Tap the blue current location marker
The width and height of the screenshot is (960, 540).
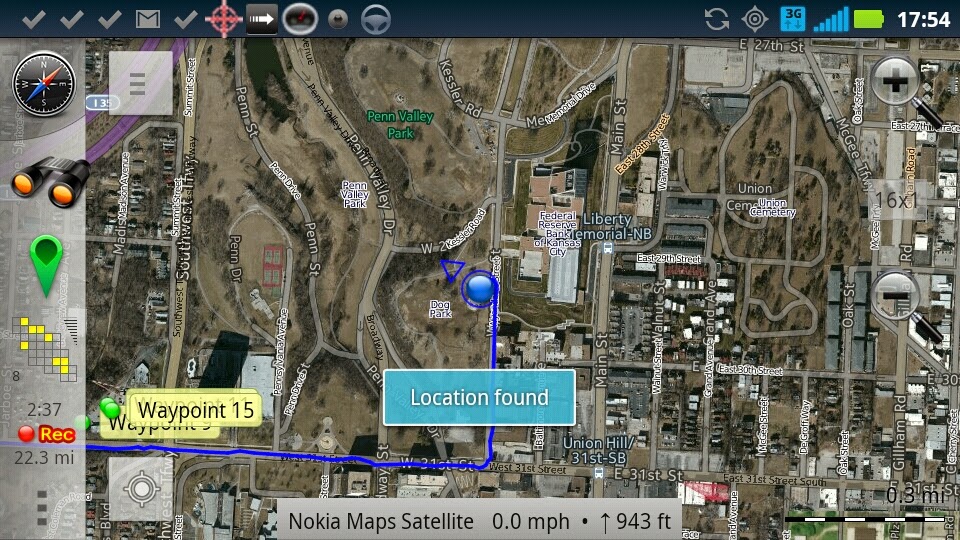[x=481, y=288]
